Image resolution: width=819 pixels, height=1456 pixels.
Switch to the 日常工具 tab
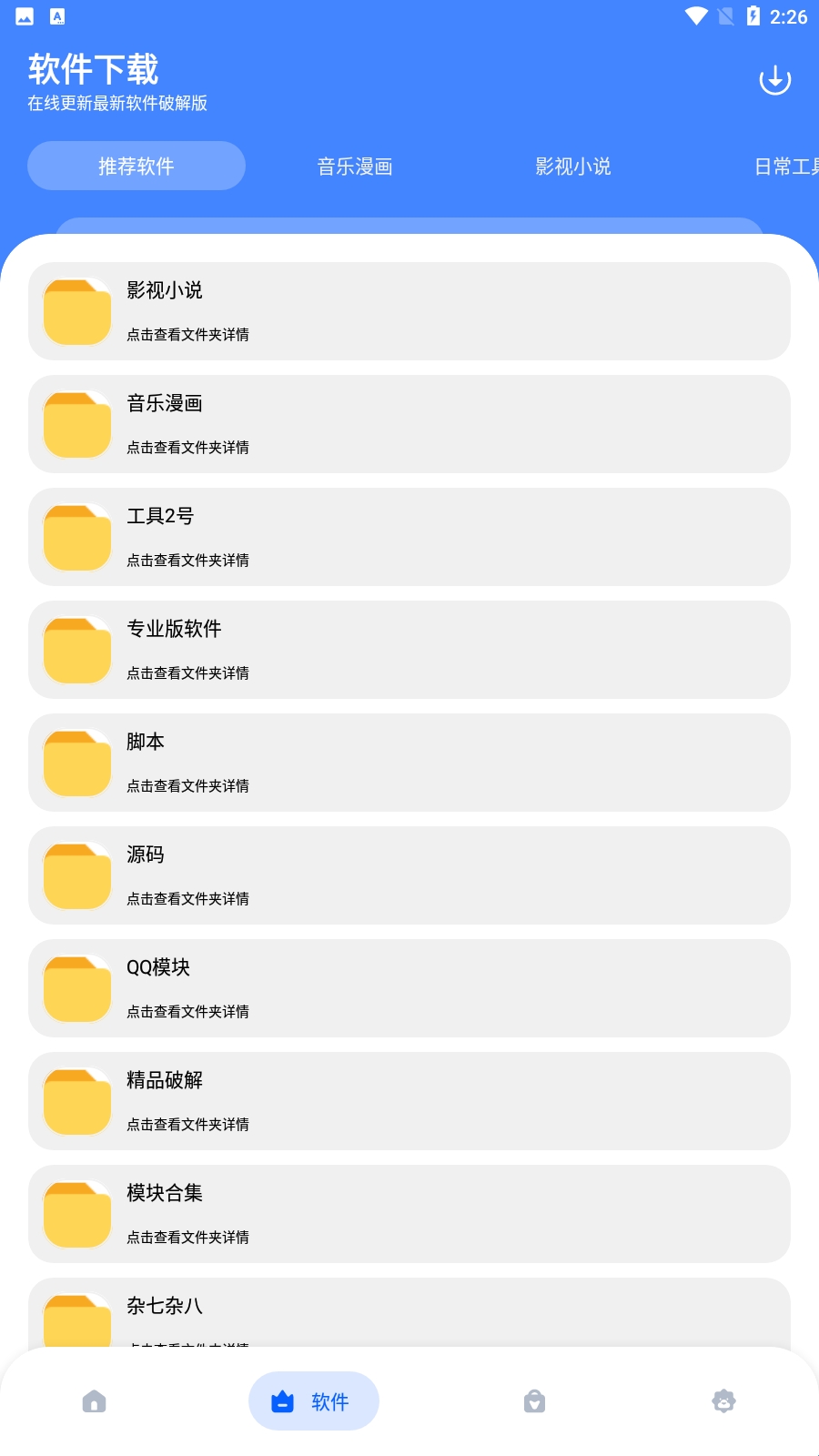785,167
